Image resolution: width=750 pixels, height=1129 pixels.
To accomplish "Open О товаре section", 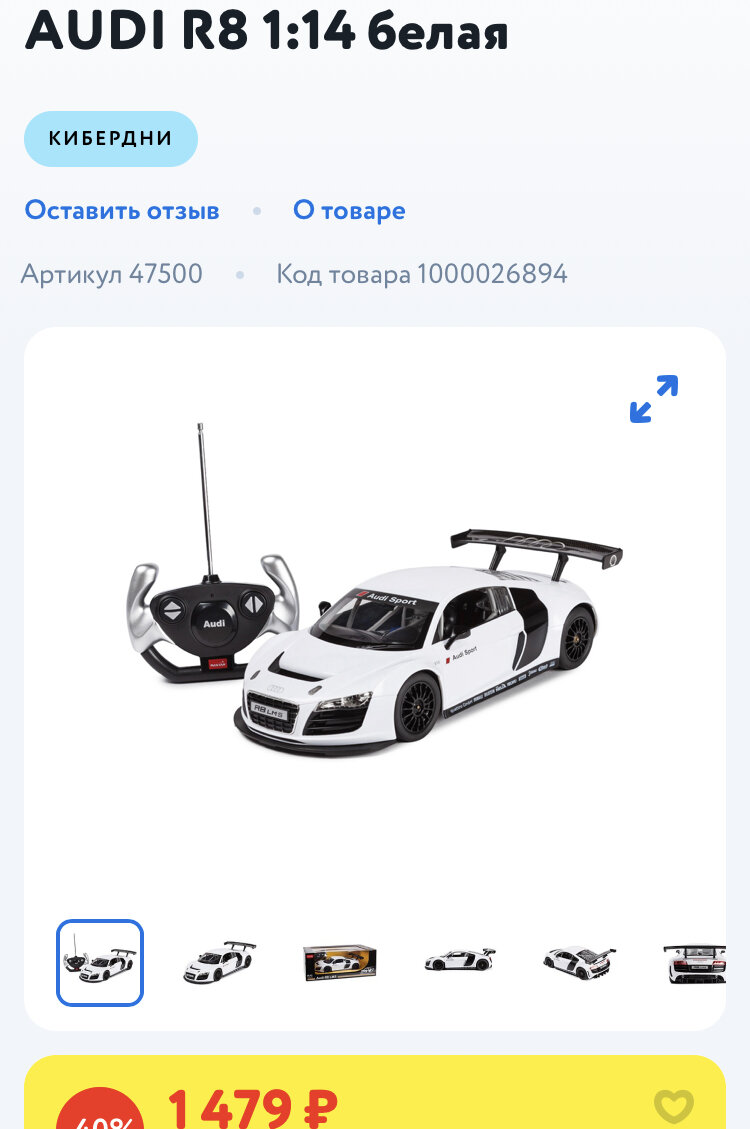I will pyautogui.click(x=349, y=211).
